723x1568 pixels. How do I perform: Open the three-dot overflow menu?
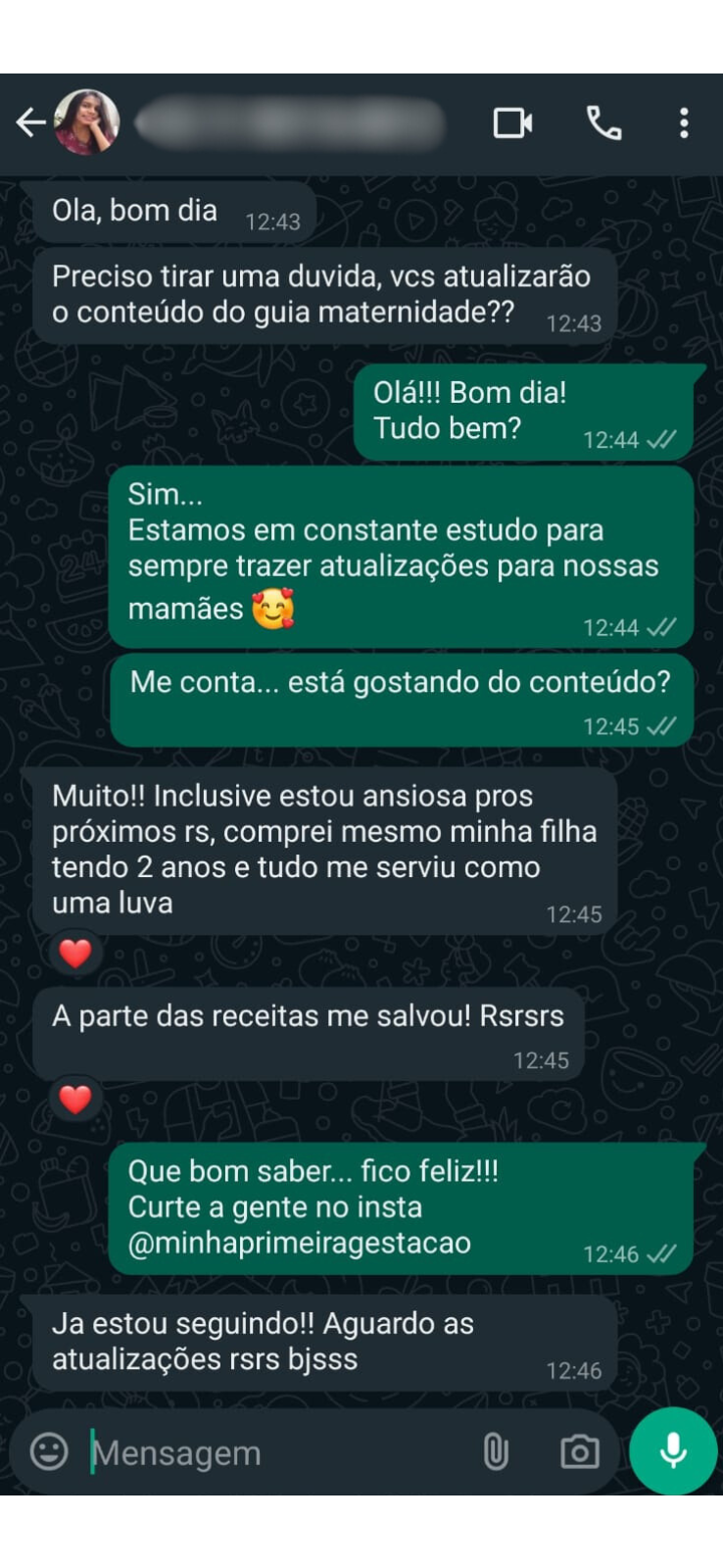point(684,123)
